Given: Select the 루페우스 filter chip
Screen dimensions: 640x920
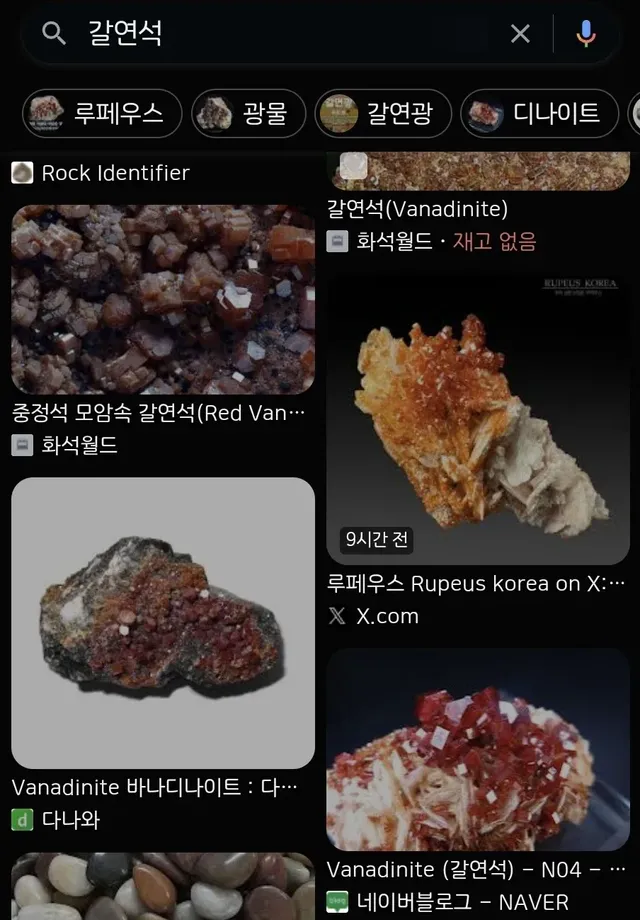Looking at the screenshot, I should (102, 113).
